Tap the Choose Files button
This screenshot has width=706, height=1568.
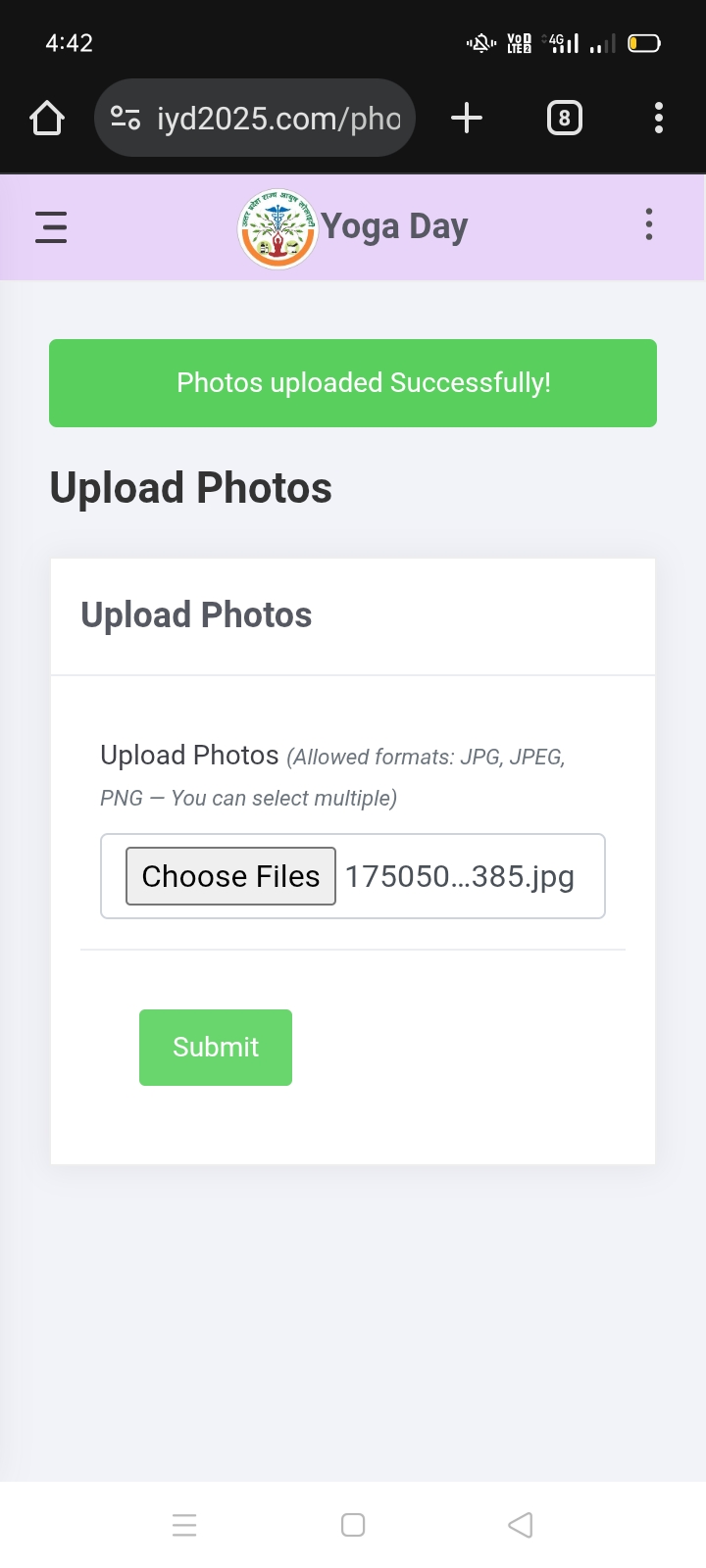click(230, 876)
